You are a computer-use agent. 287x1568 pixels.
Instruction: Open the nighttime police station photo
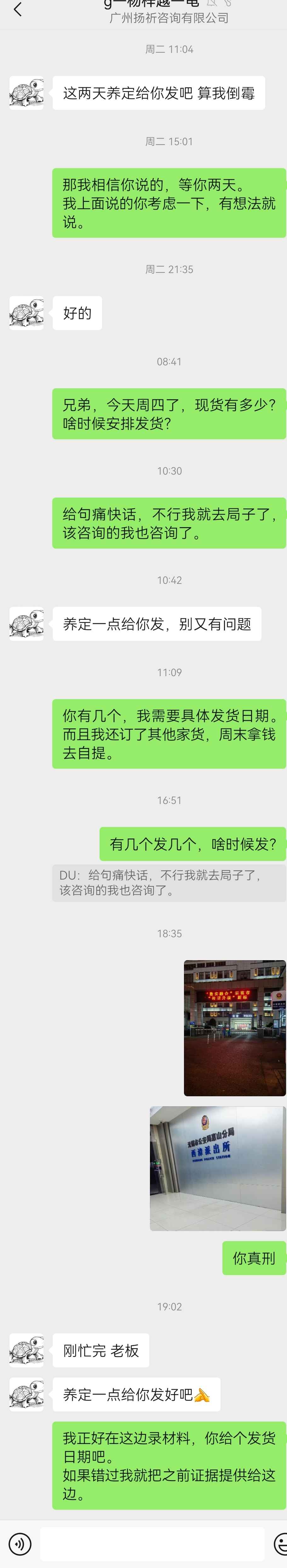pyautogui.click(x=235, y=1028)
